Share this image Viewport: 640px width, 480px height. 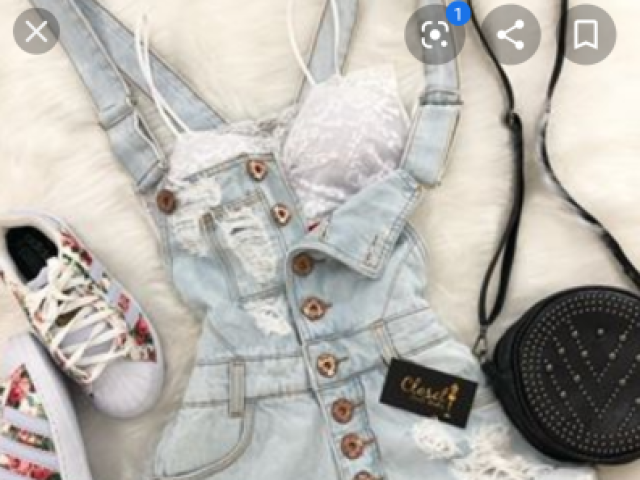[x=511, y=35]
